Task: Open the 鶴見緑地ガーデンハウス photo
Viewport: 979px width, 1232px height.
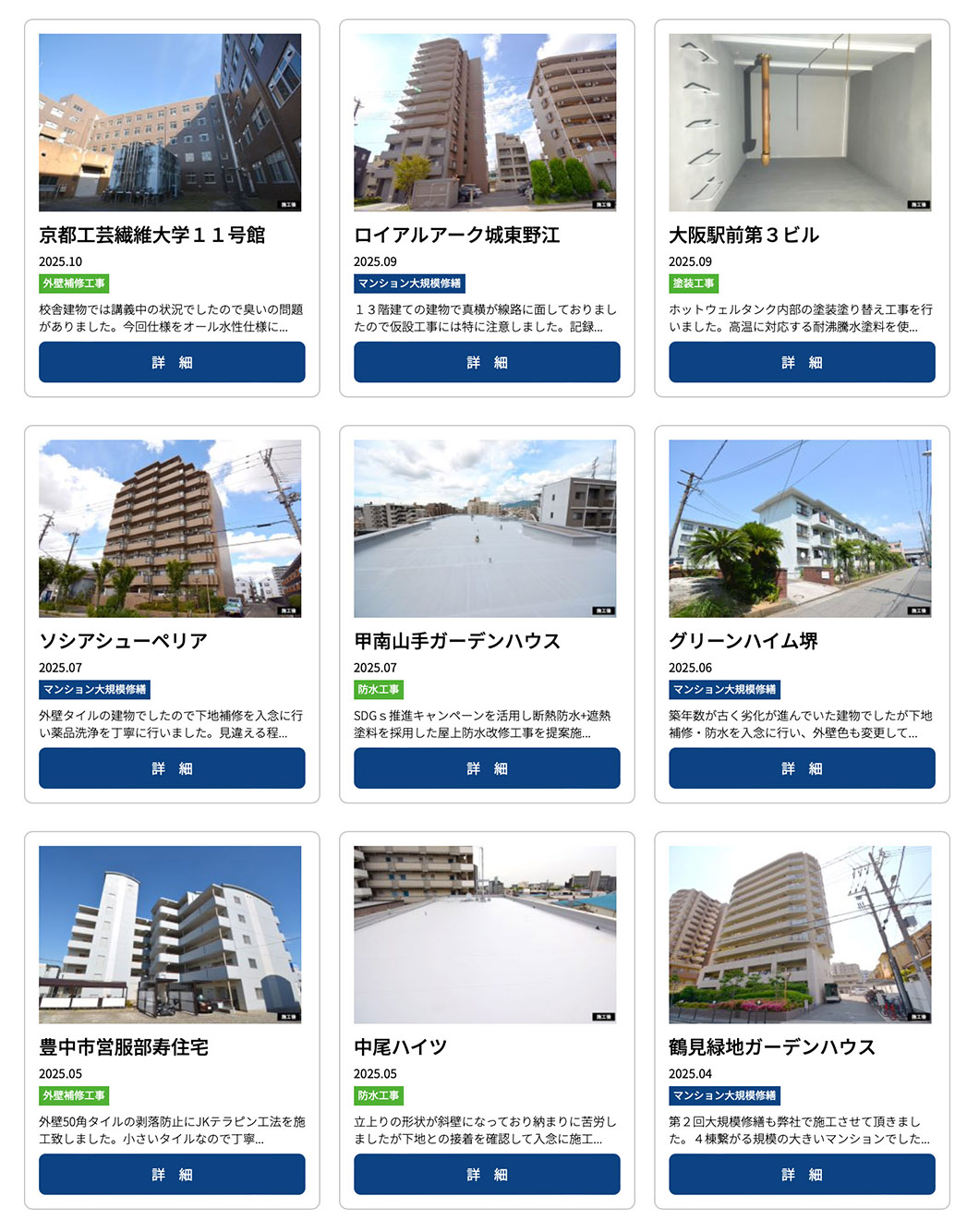Action: pyautogui.click(x=800, y=935)
